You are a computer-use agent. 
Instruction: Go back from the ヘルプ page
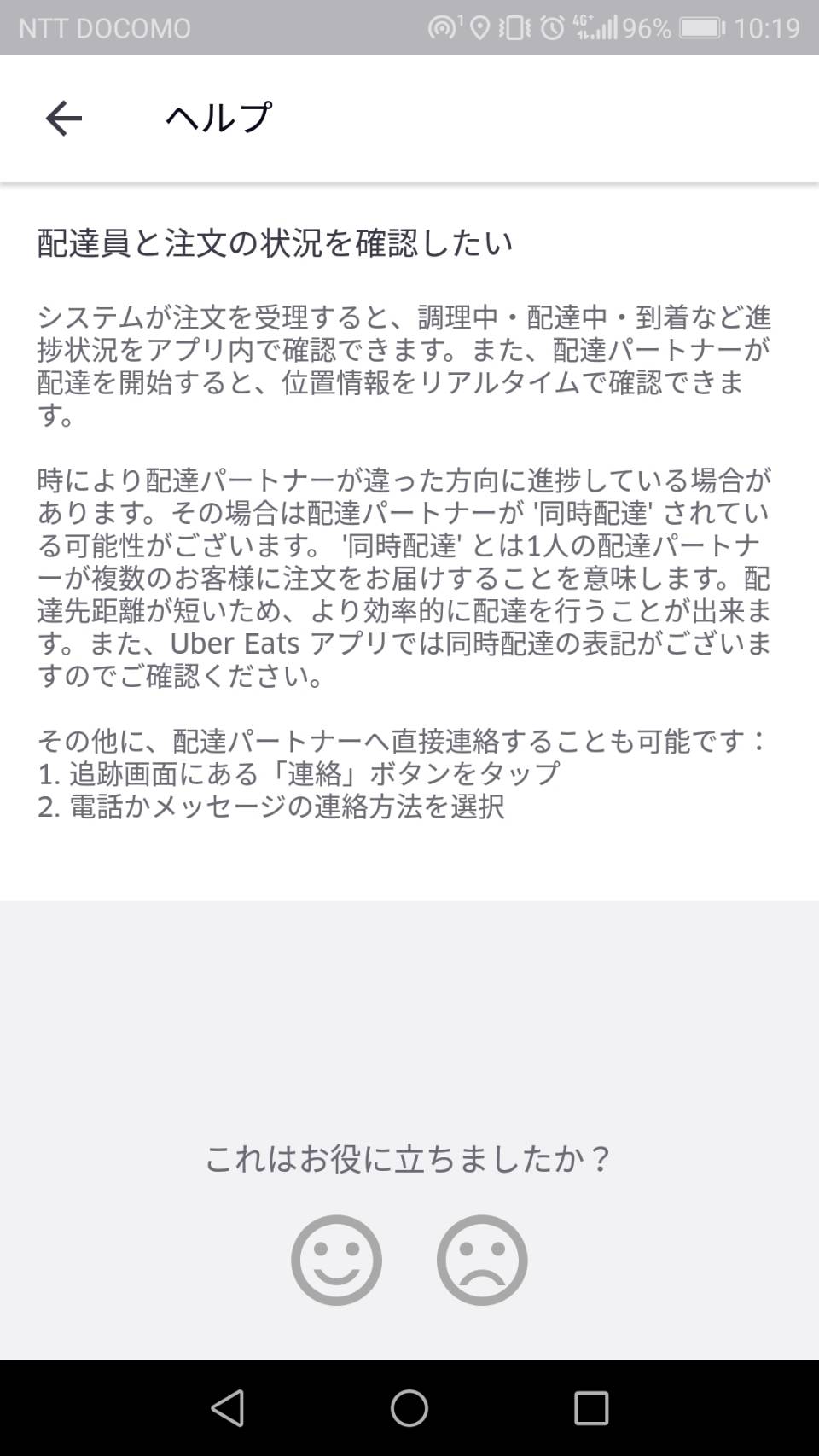64,118
